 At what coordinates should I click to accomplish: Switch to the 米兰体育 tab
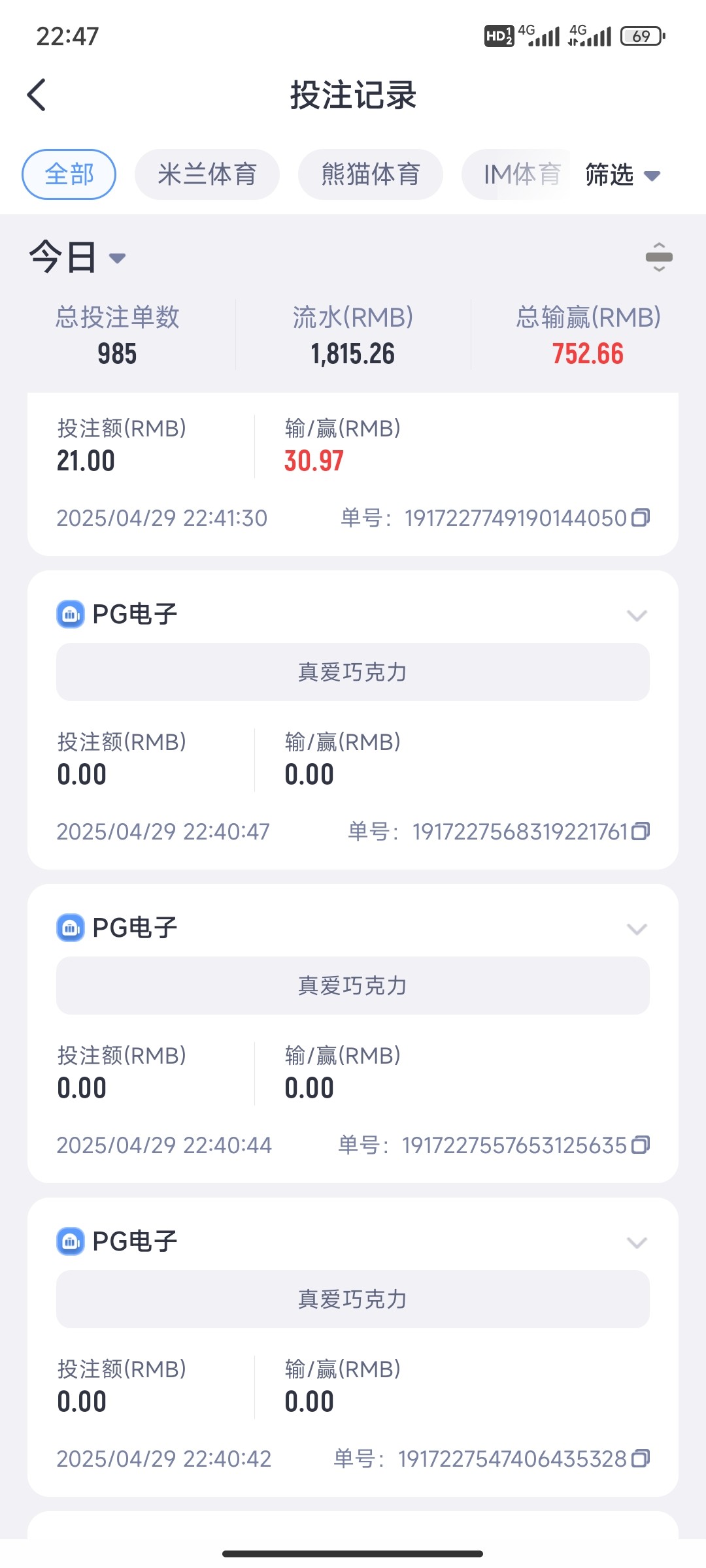point(207,174)
